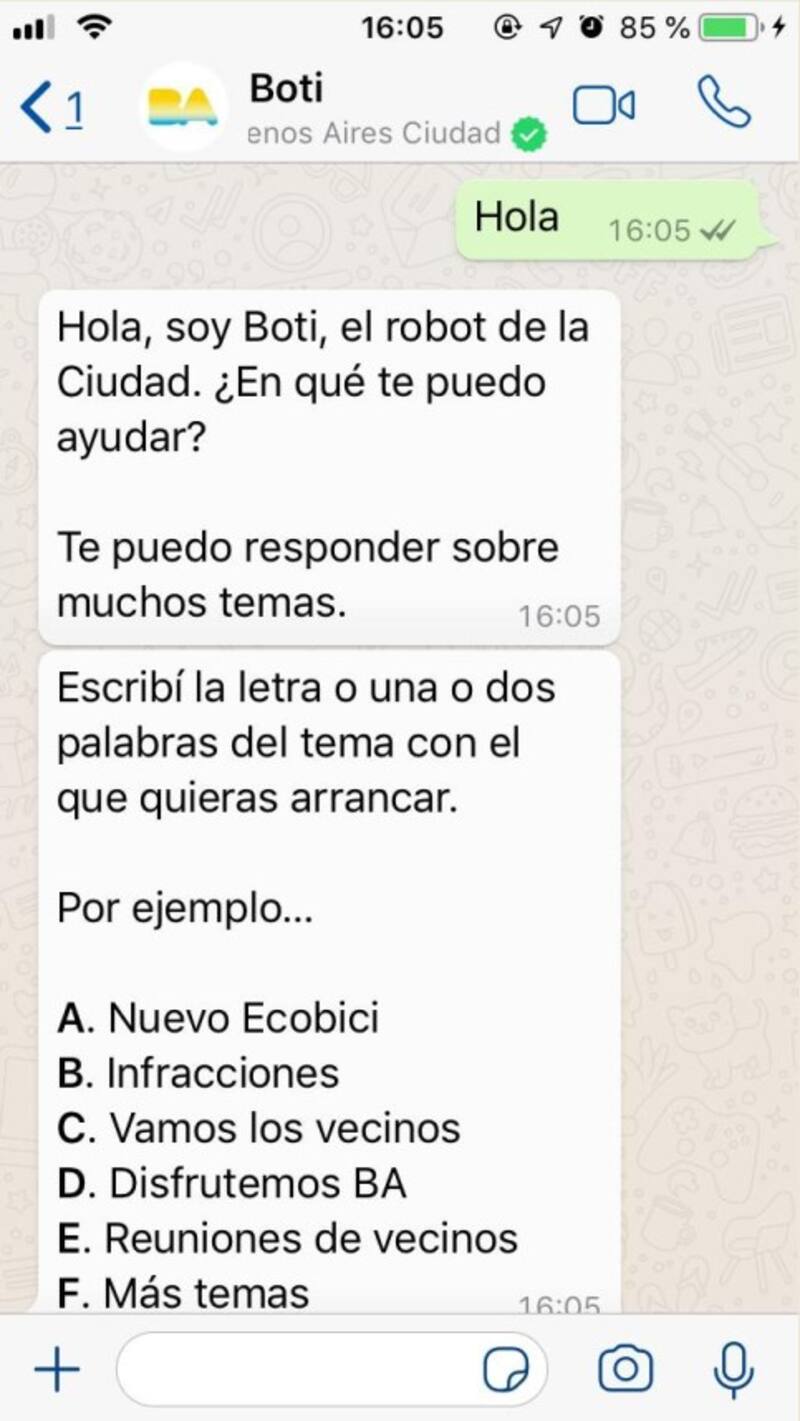This screenshot has height=1421, width=800.
Task: Open the attachment plus menu
Action: (x=57, y=1369)
